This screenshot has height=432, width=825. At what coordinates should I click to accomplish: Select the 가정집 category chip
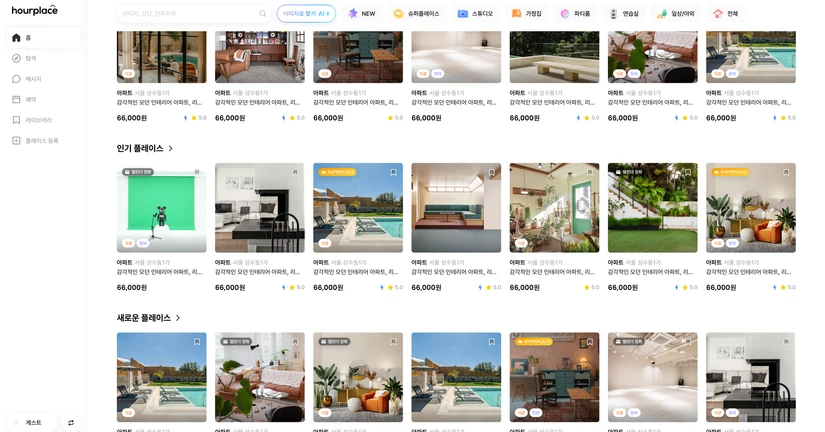527,13
